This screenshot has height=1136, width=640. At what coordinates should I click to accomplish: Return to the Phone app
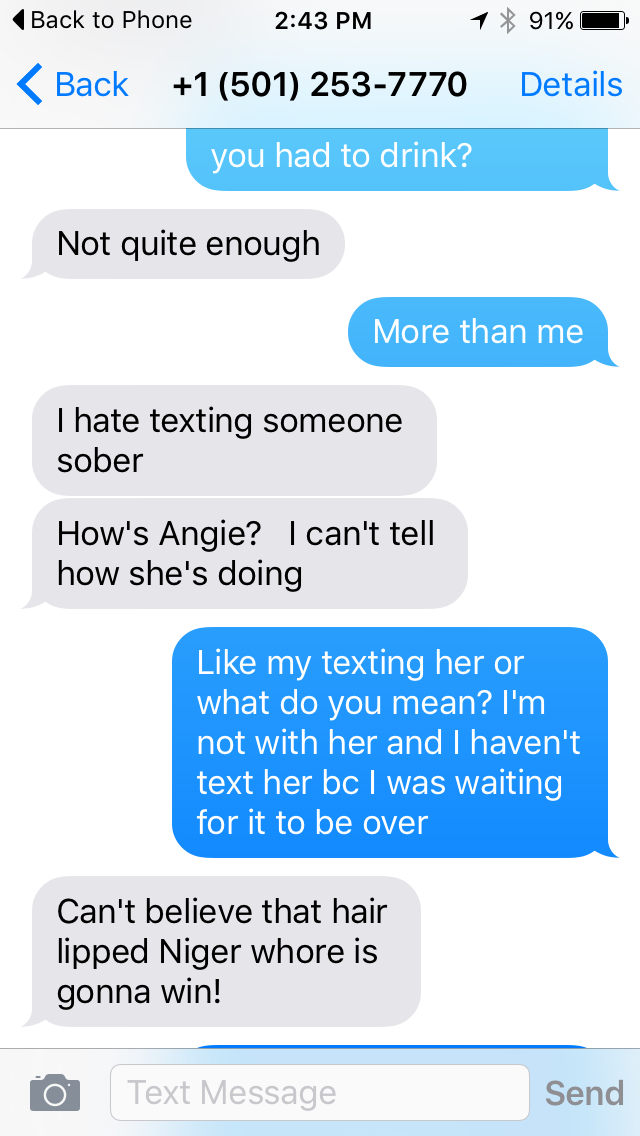click(x=102, y=20)
